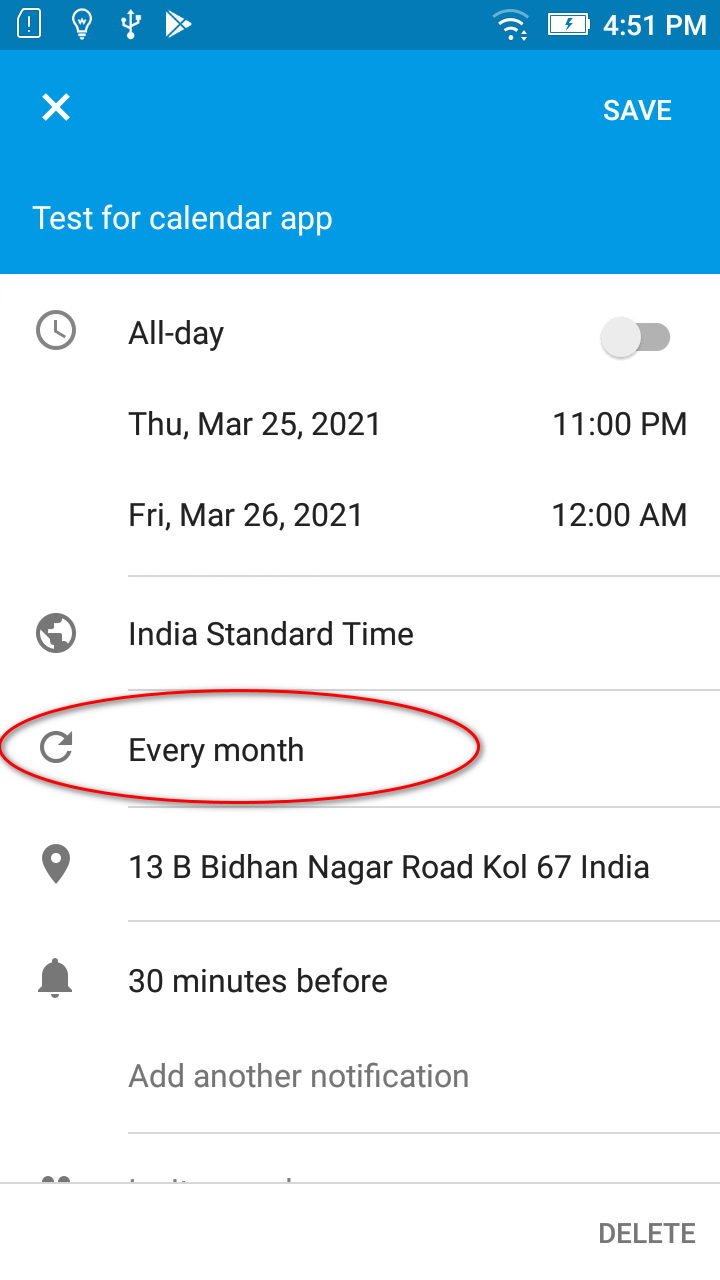Image resolution: width=720 pixels, height=1280 pixels.
Task: Change start date Thu, Mar 25, 2021
Action: pos(255,424)
